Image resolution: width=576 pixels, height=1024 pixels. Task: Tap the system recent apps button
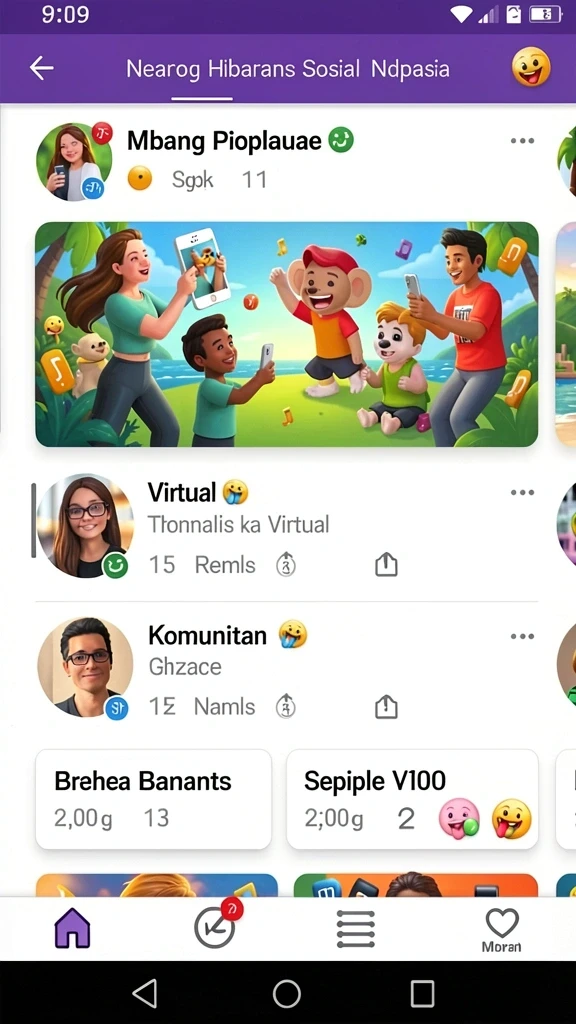pyautogui.click(x=423, y=994)
